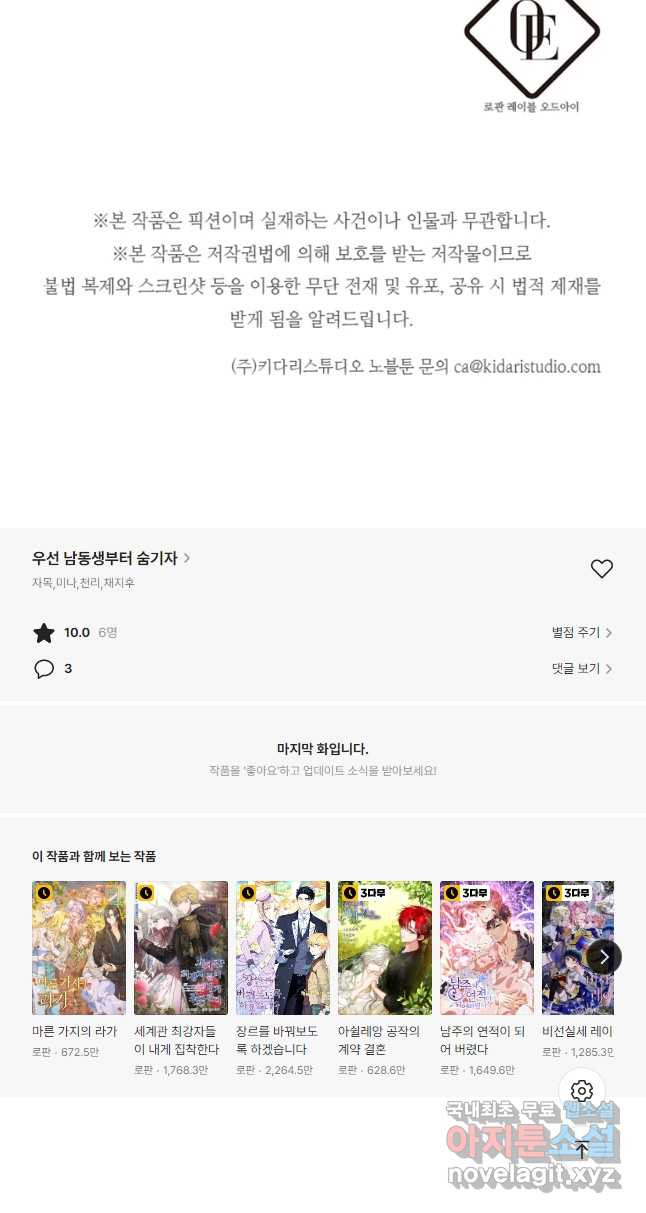Open 남주의 연적이 되어 버렸다
This screenshot has width=646, height=1213.
(x=487, y=948)
